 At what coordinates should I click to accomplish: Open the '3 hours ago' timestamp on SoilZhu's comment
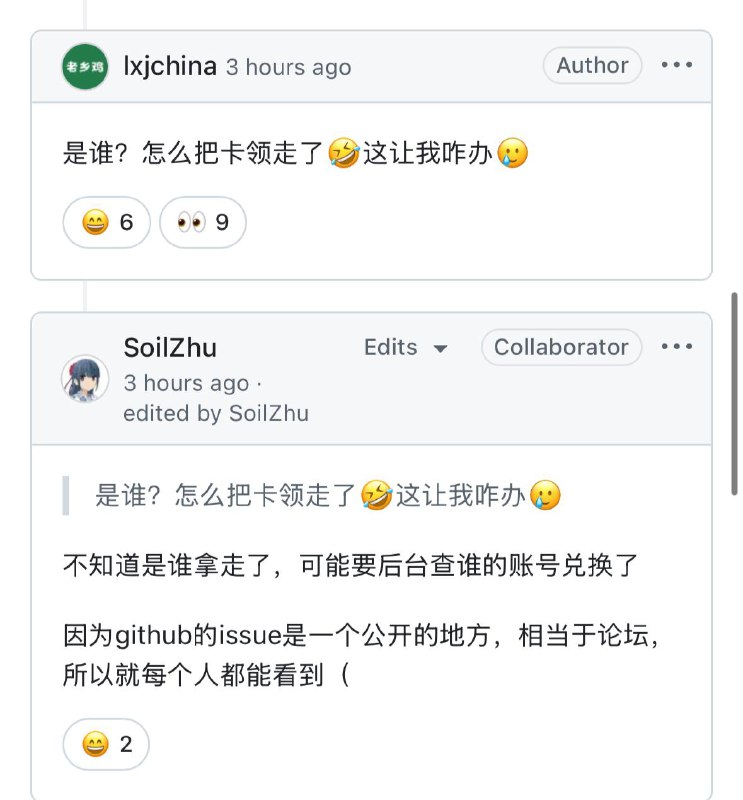(x=186, y=383)
